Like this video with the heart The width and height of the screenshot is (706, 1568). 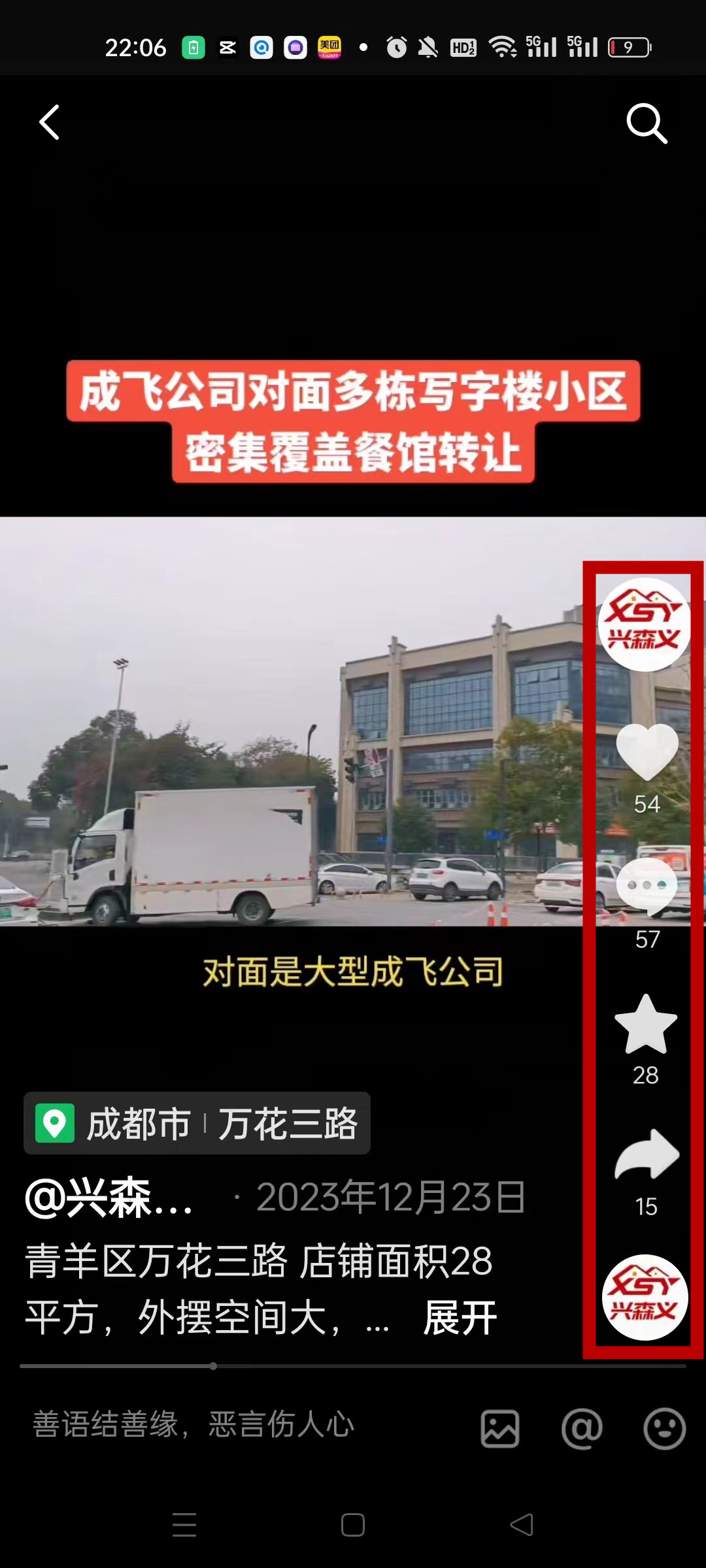(647, 751)
